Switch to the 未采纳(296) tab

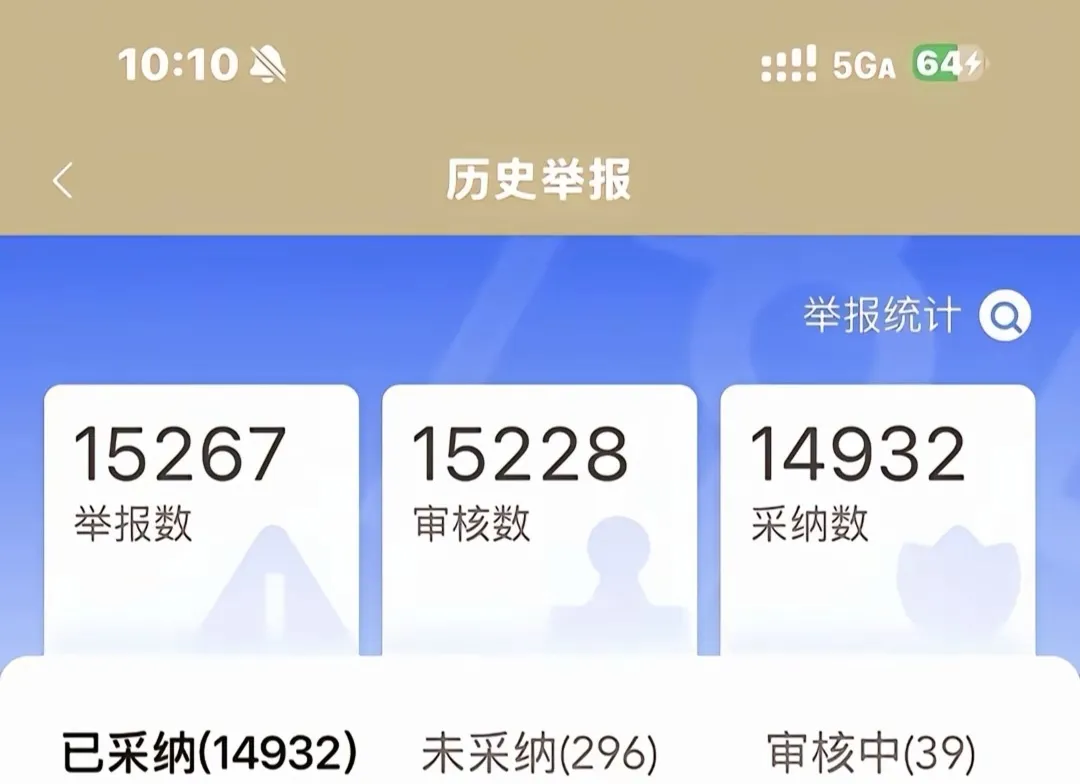click(x=540, y=752)
